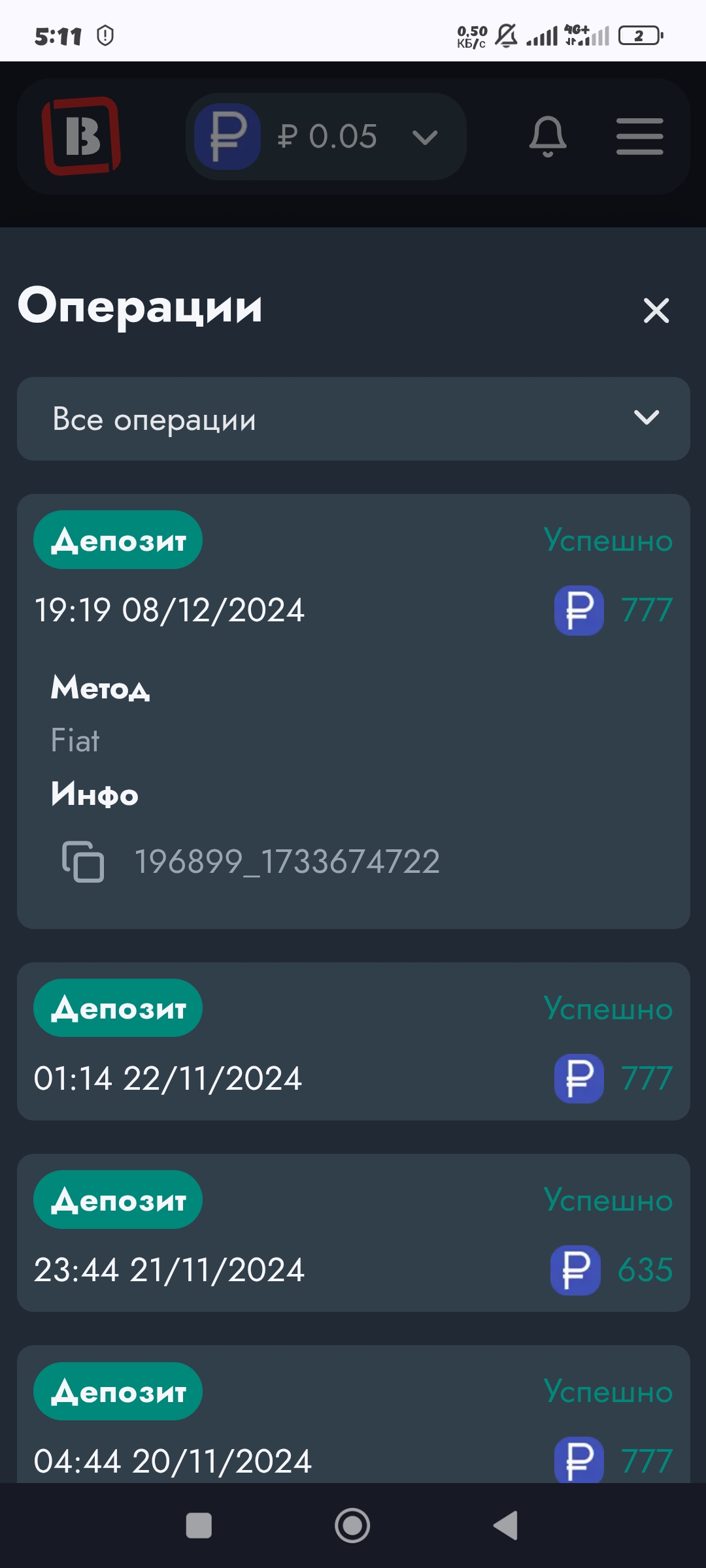Expand deposit from 23:44 21/11/2024

[x=354, y=1233]
